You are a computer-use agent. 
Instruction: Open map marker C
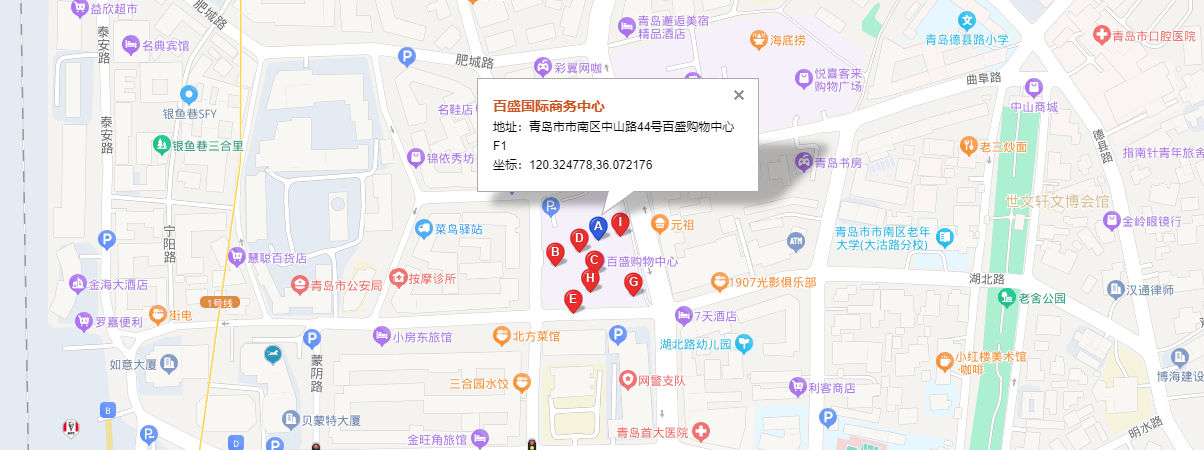pyautogui.click(x=593, y=261)
